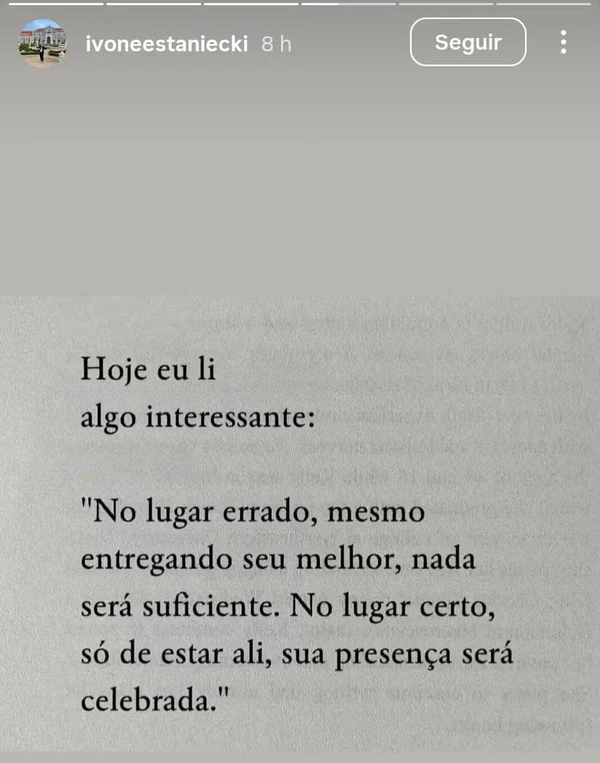The height and width of the screenshot is (763, 600).
Task: Follow with the Seguir button
Action: pos(468,42)
